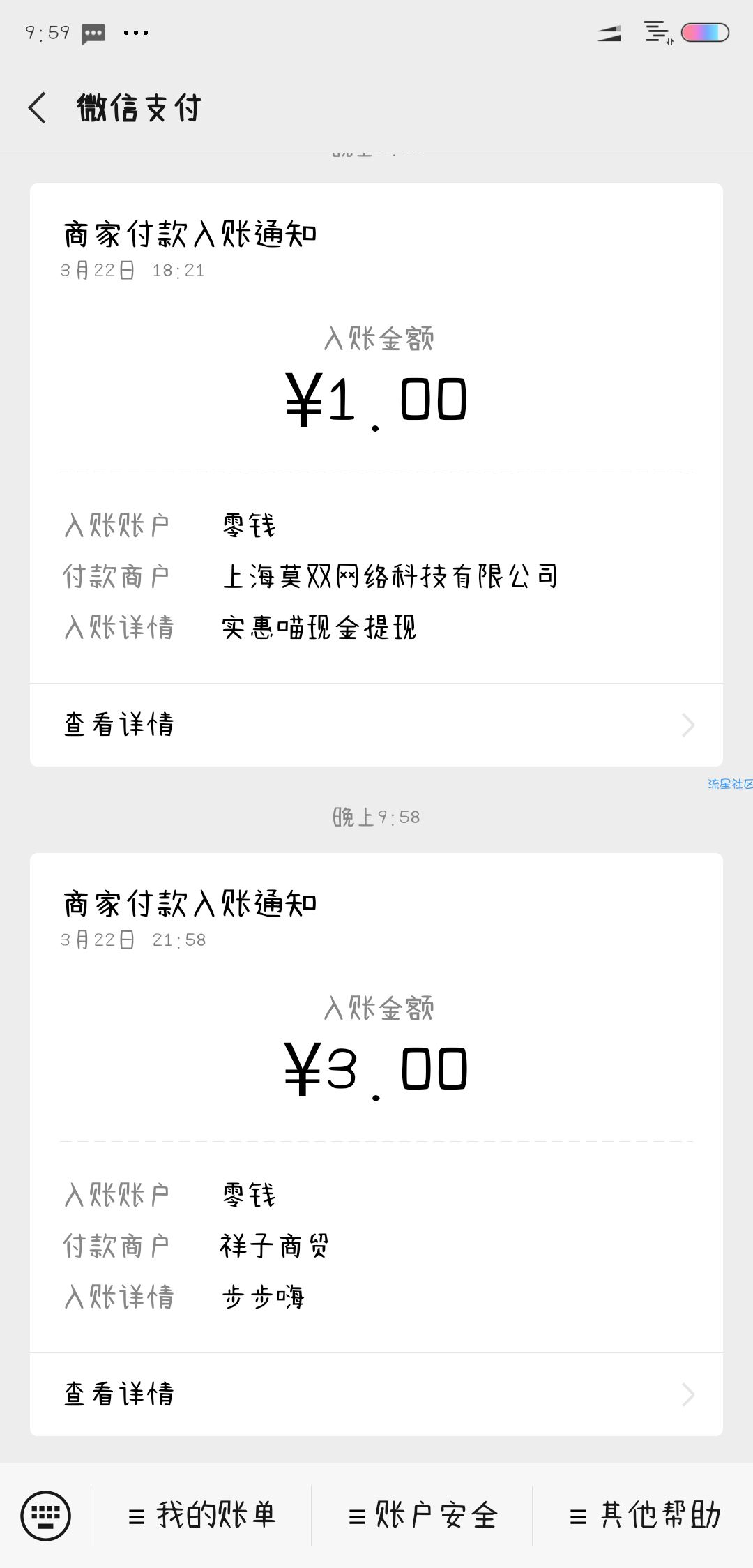Open the 实惠喵现金提现 notification card
This screenshot has height=1568, width=753.
coord(376,433)
